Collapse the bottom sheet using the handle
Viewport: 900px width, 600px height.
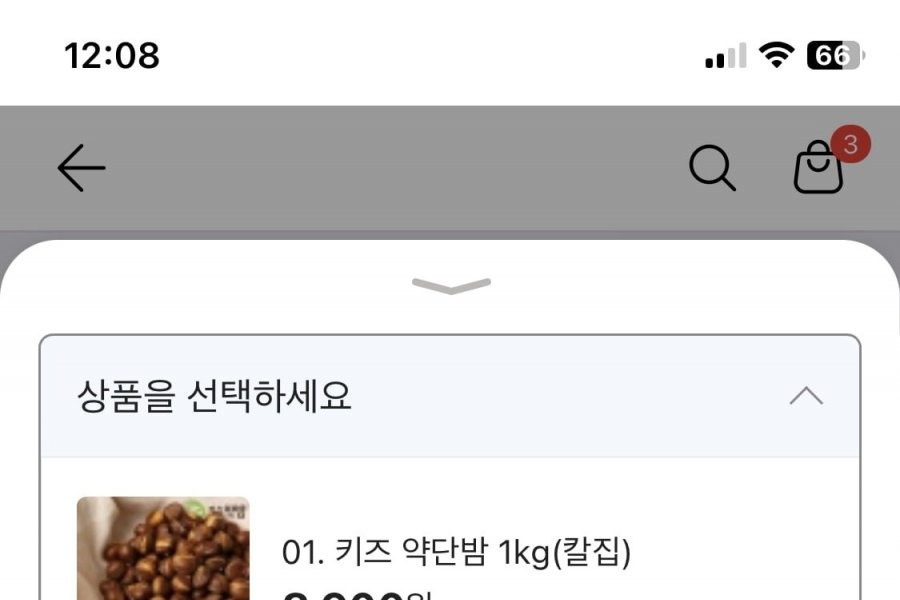(451, 286)
